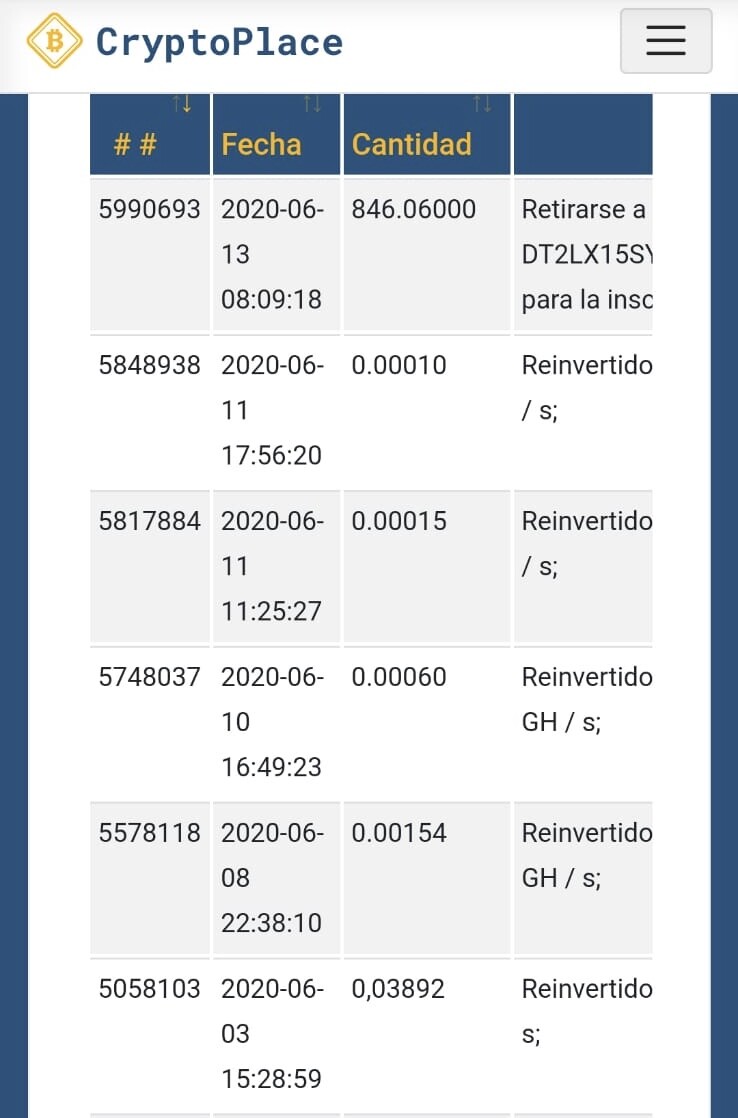Sort table by the ## column

[x=150, y=134]
